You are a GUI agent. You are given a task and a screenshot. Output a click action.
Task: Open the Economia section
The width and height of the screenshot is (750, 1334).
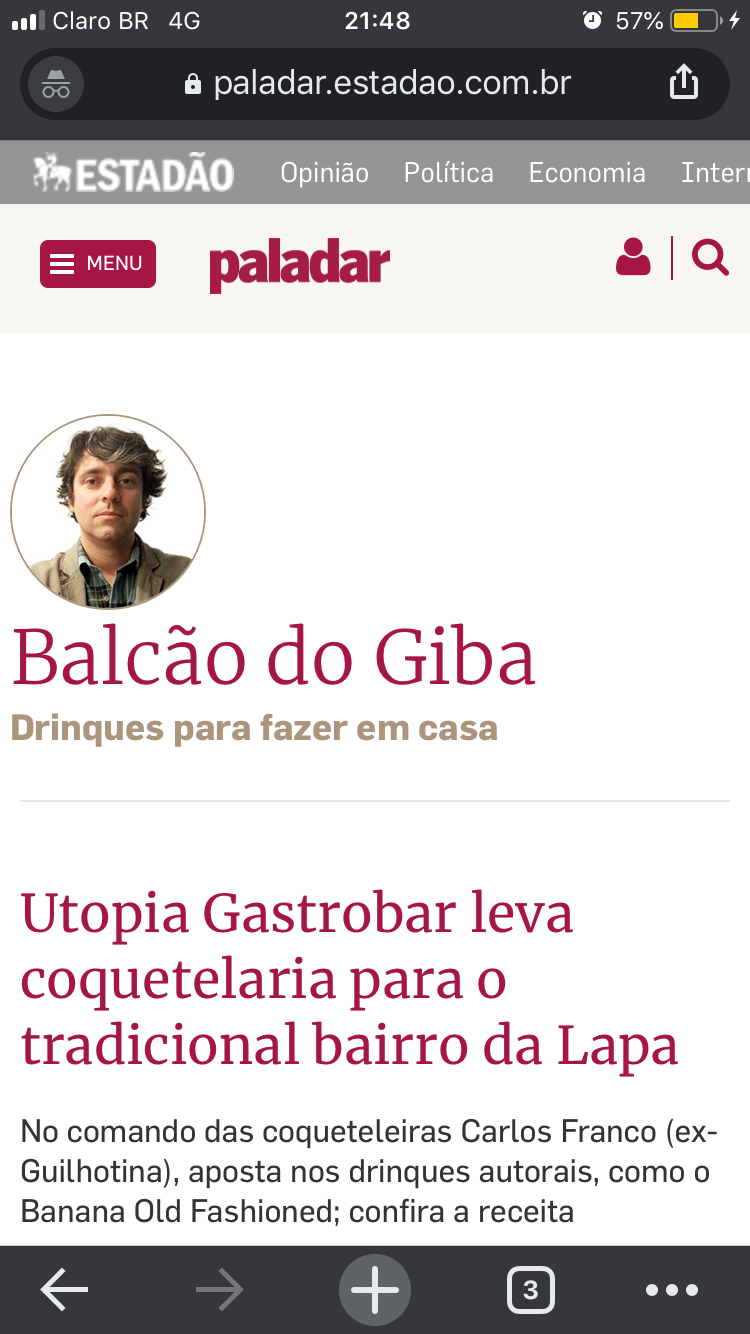click(x=587, y=173)
